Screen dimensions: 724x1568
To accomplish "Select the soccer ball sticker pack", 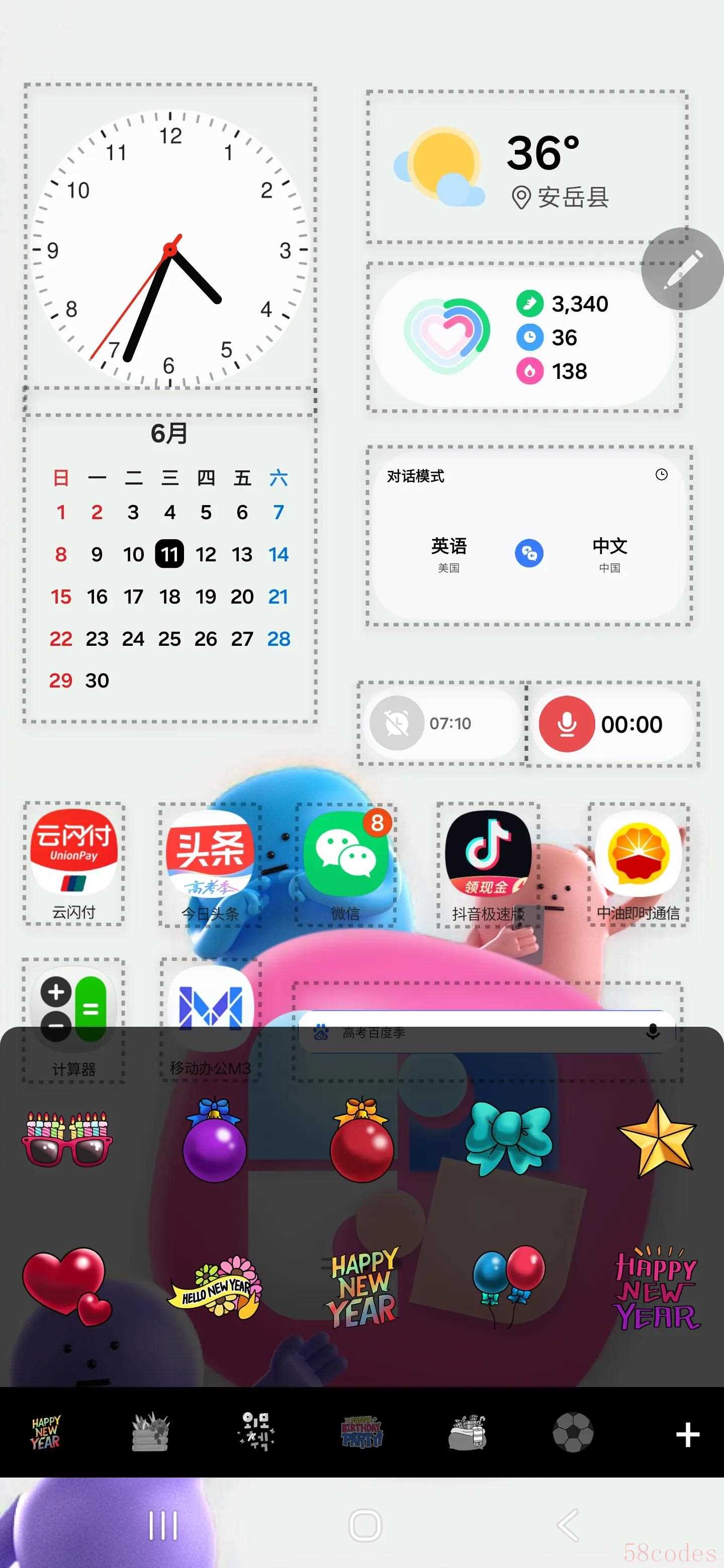I will (x=572, y=1433).
